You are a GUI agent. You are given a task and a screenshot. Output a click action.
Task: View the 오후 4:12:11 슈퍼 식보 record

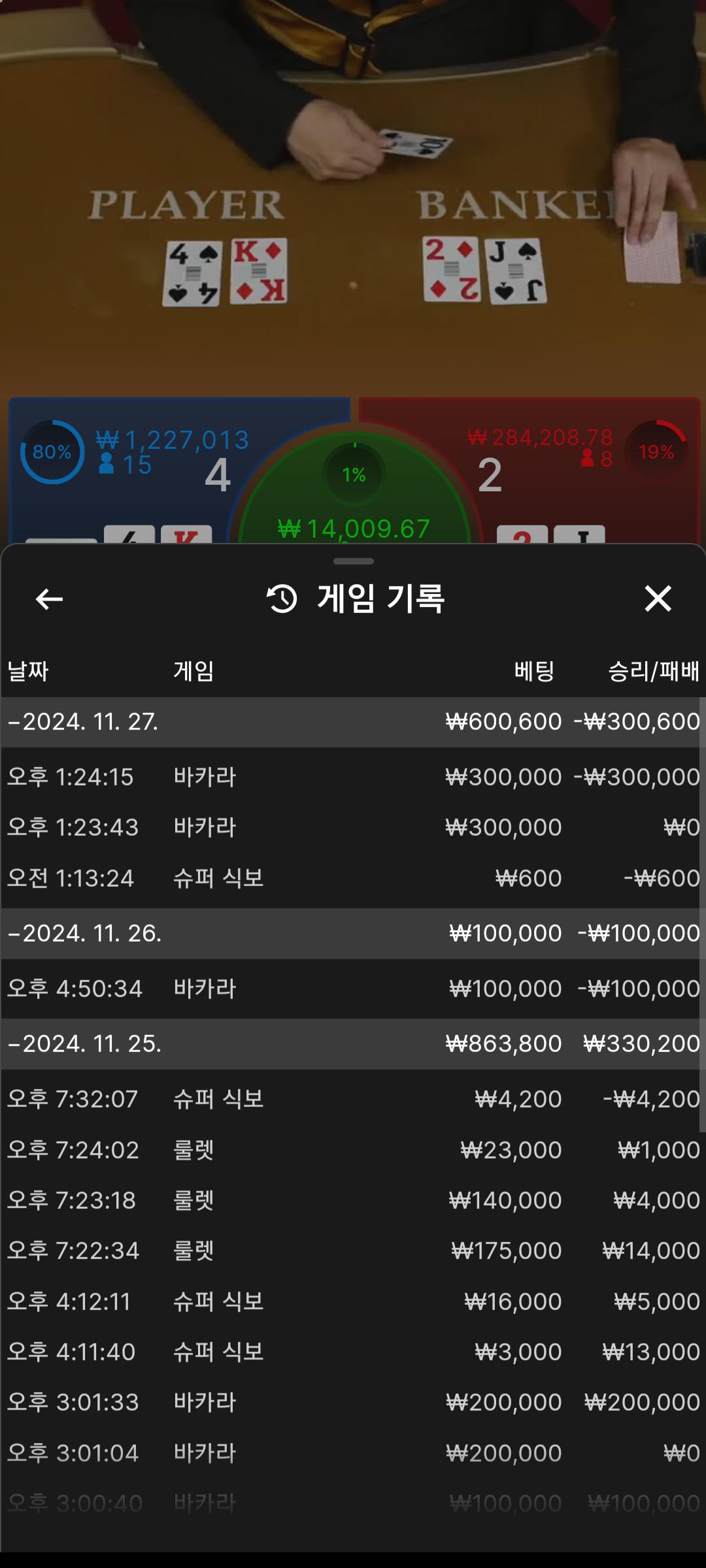[x=353, y=1301]
